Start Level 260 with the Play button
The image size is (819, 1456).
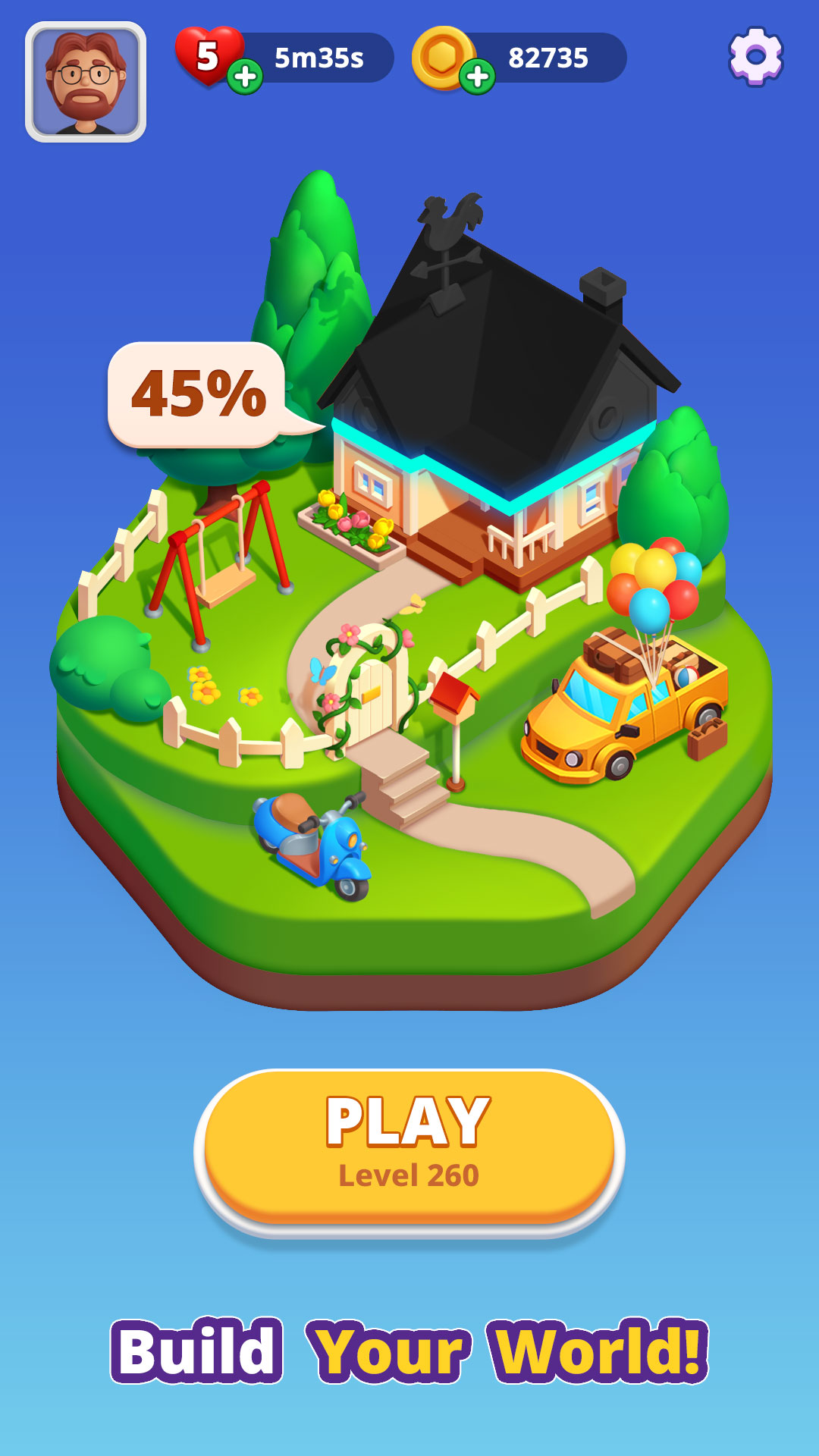click(x=409, y=1146)
